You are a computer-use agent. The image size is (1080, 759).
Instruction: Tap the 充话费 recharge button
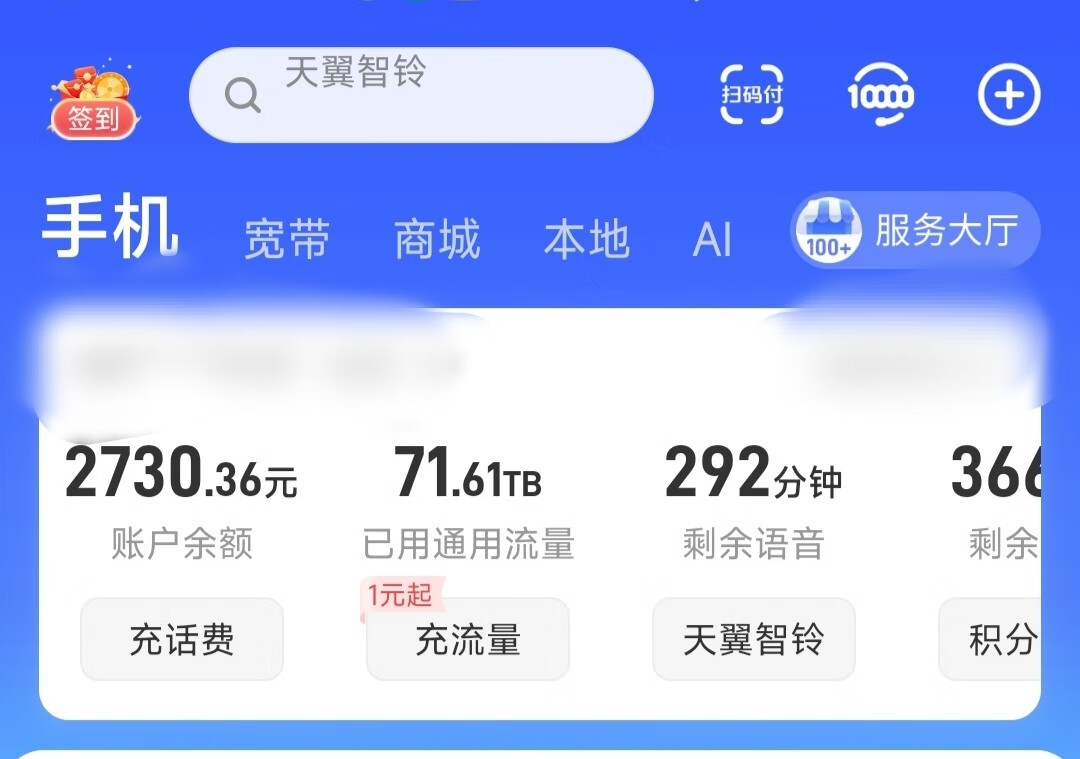(182, 640)
